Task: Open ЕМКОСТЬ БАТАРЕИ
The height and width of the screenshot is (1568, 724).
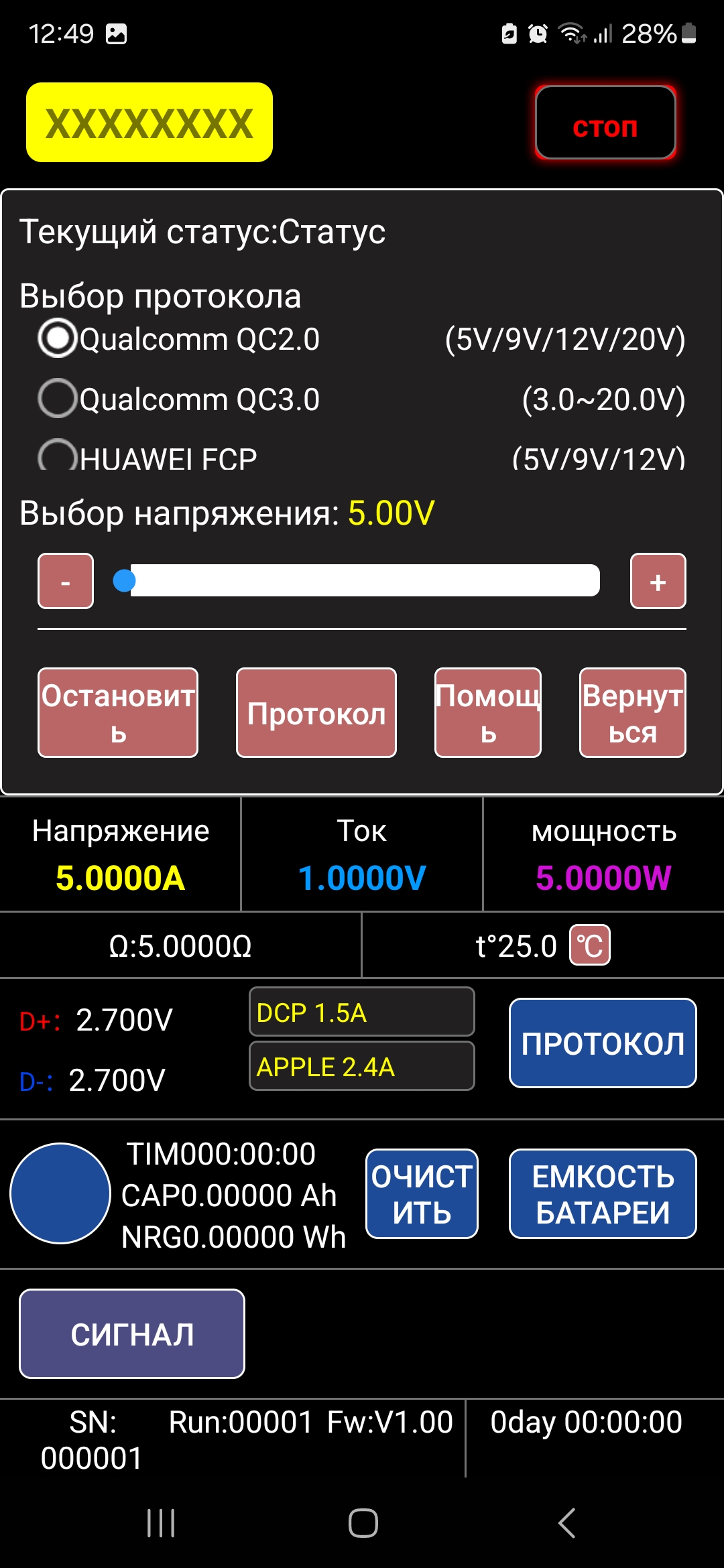Action: tap(603, 1193)
